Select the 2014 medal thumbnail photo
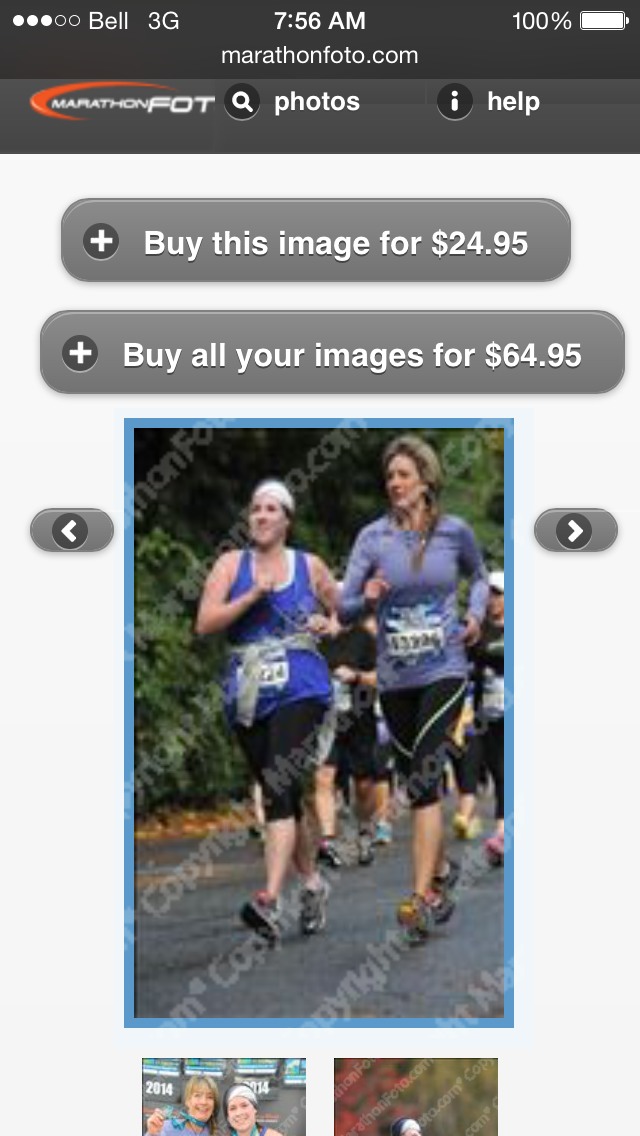This screenshot has height=1136, width=640. pyautogui.click(x=224, y=1097)
